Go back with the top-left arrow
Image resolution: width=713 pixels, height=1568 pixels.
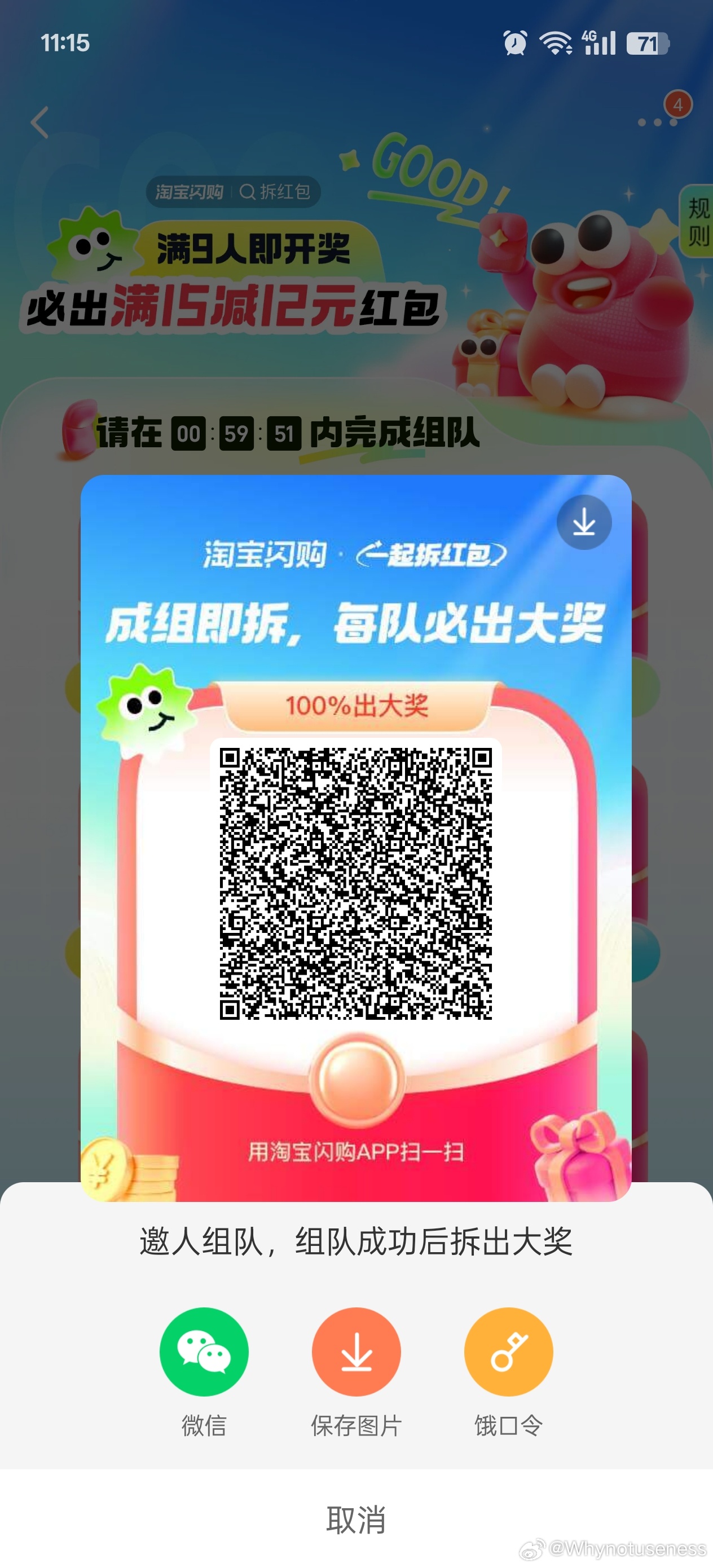[40, 122]
